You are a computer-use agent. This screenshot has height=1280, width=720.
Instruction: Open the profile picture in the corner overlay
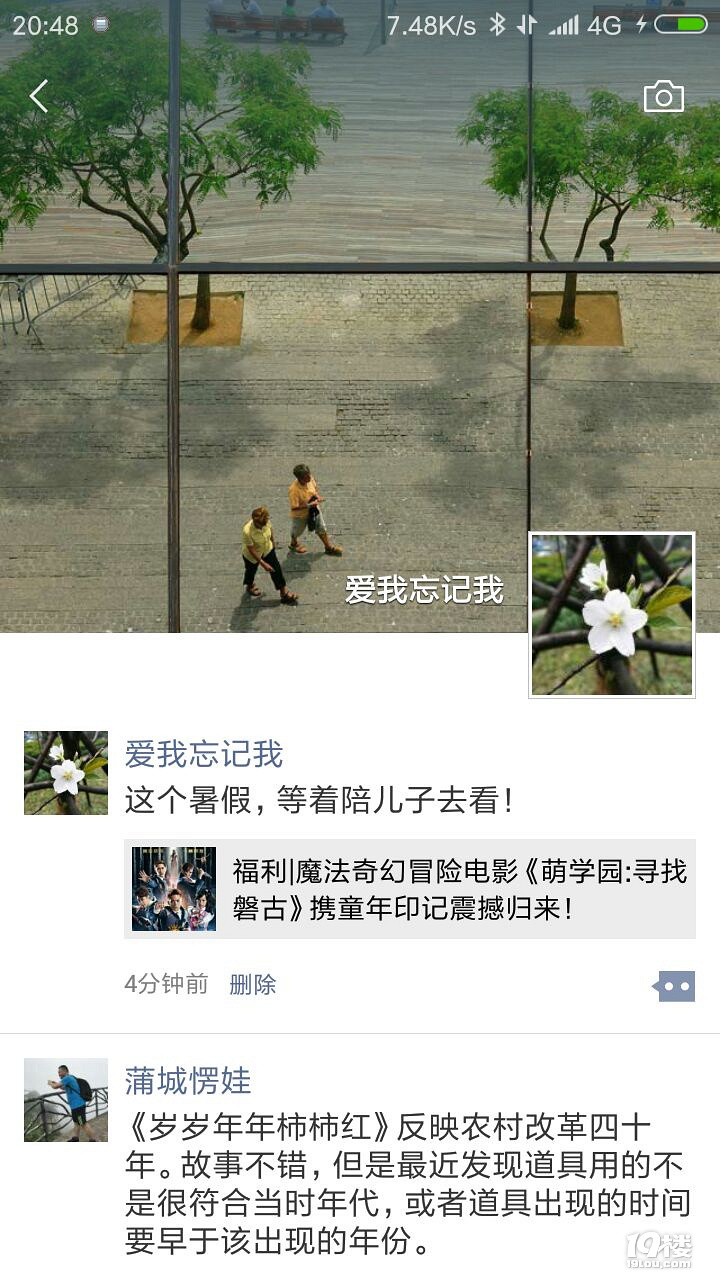point(612,614)
